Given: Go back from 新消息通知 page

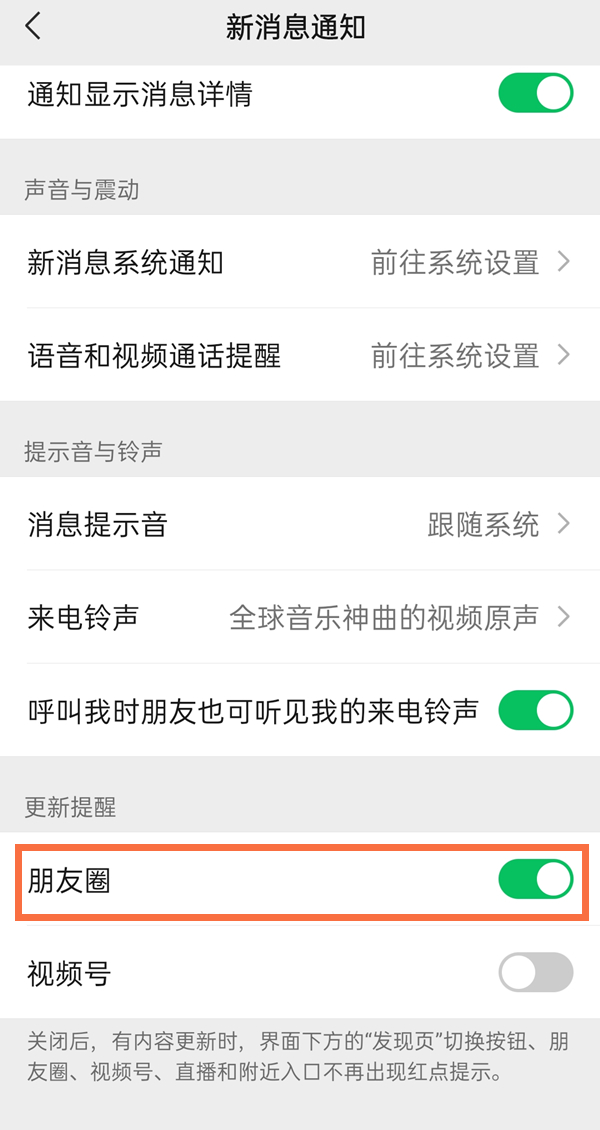Looking at the screenshot, I should pos(34,27).
